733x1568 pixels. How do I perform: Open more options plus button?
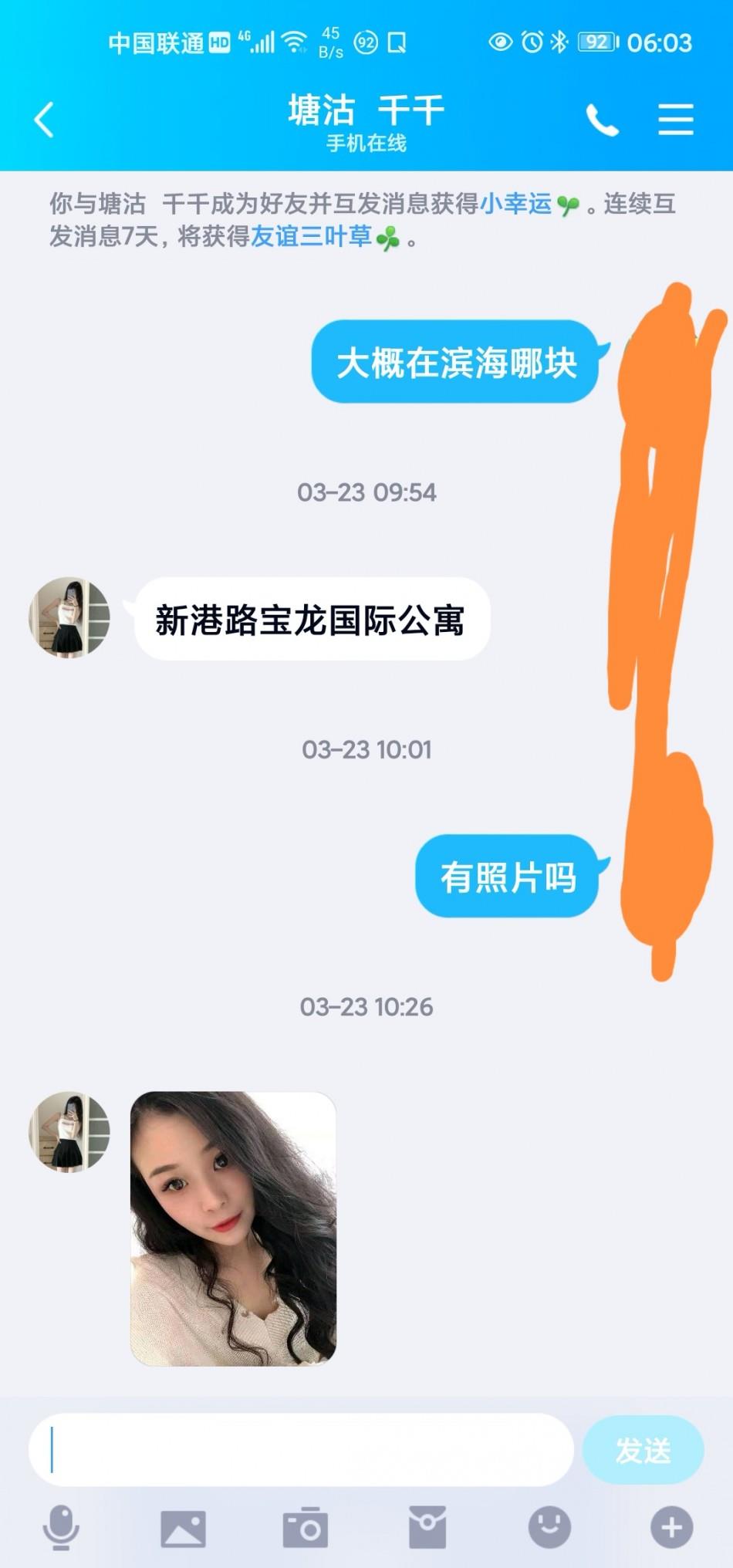671,1527
